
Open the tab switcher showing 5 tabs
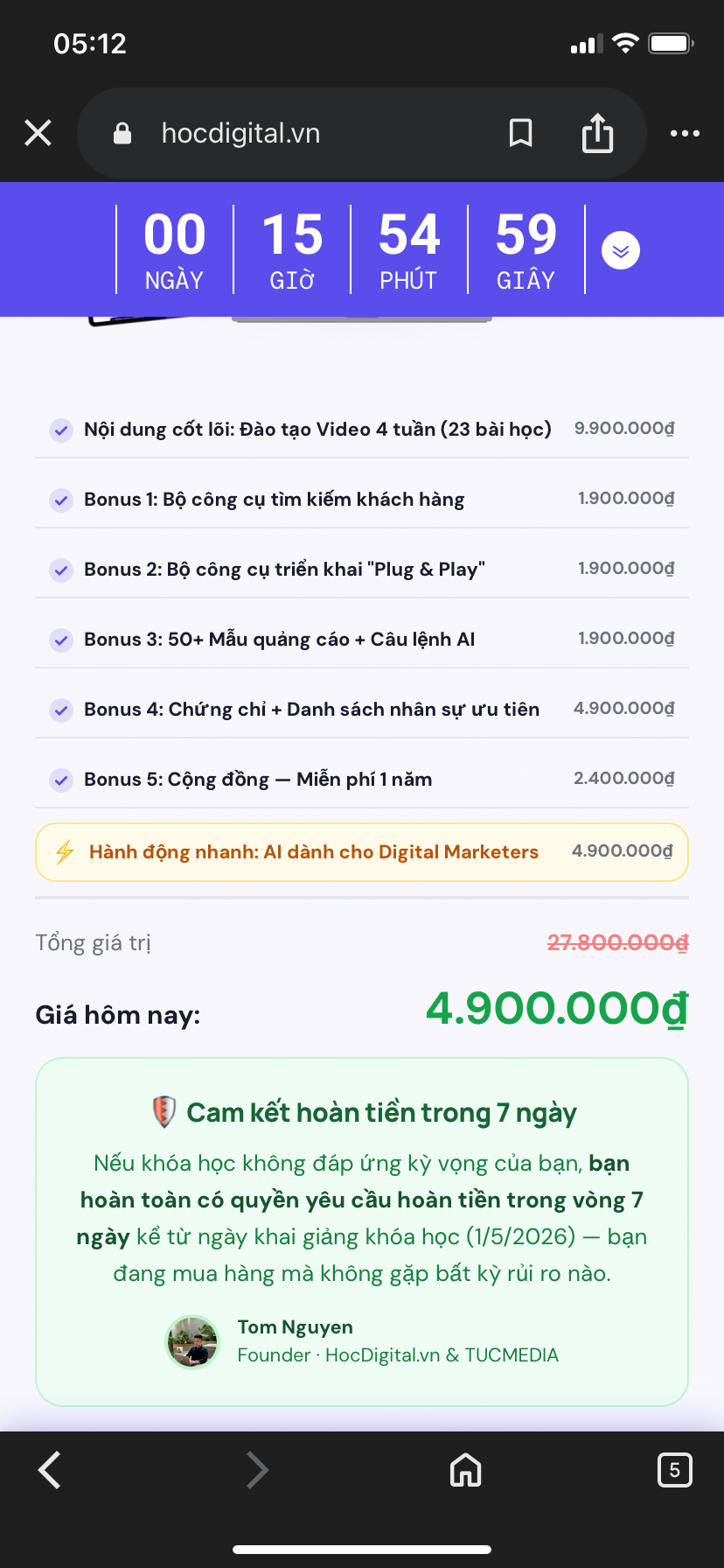click(674, 1470)
